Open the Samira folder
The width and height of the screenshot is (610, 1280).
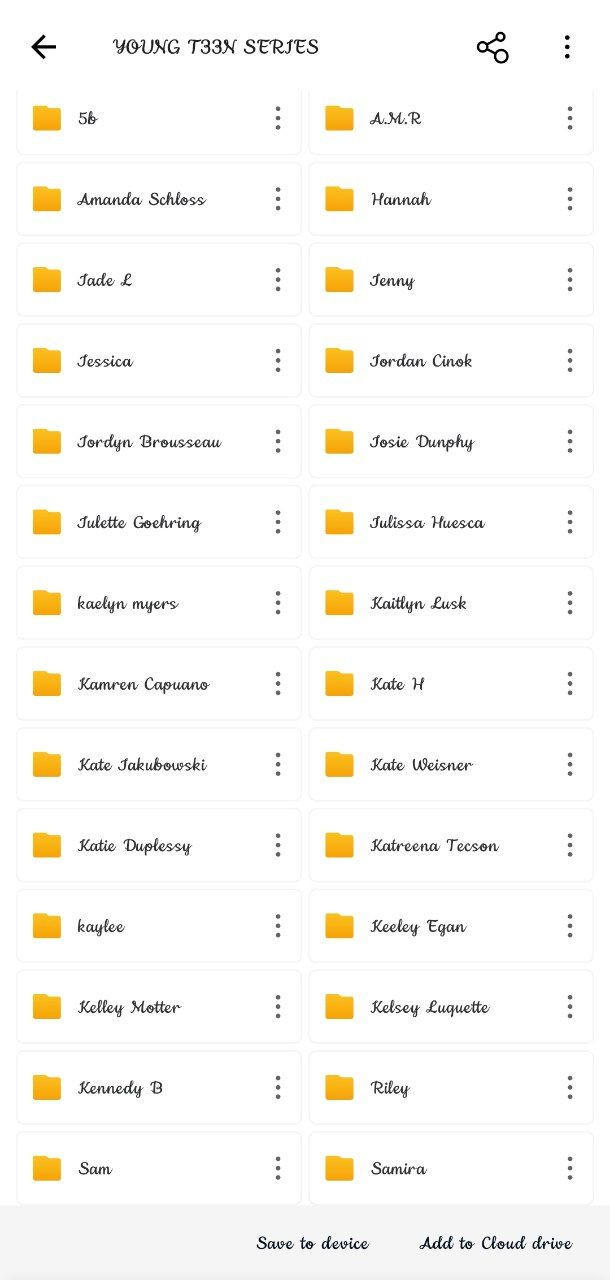pyautogui.click(x=398, y=1169)
